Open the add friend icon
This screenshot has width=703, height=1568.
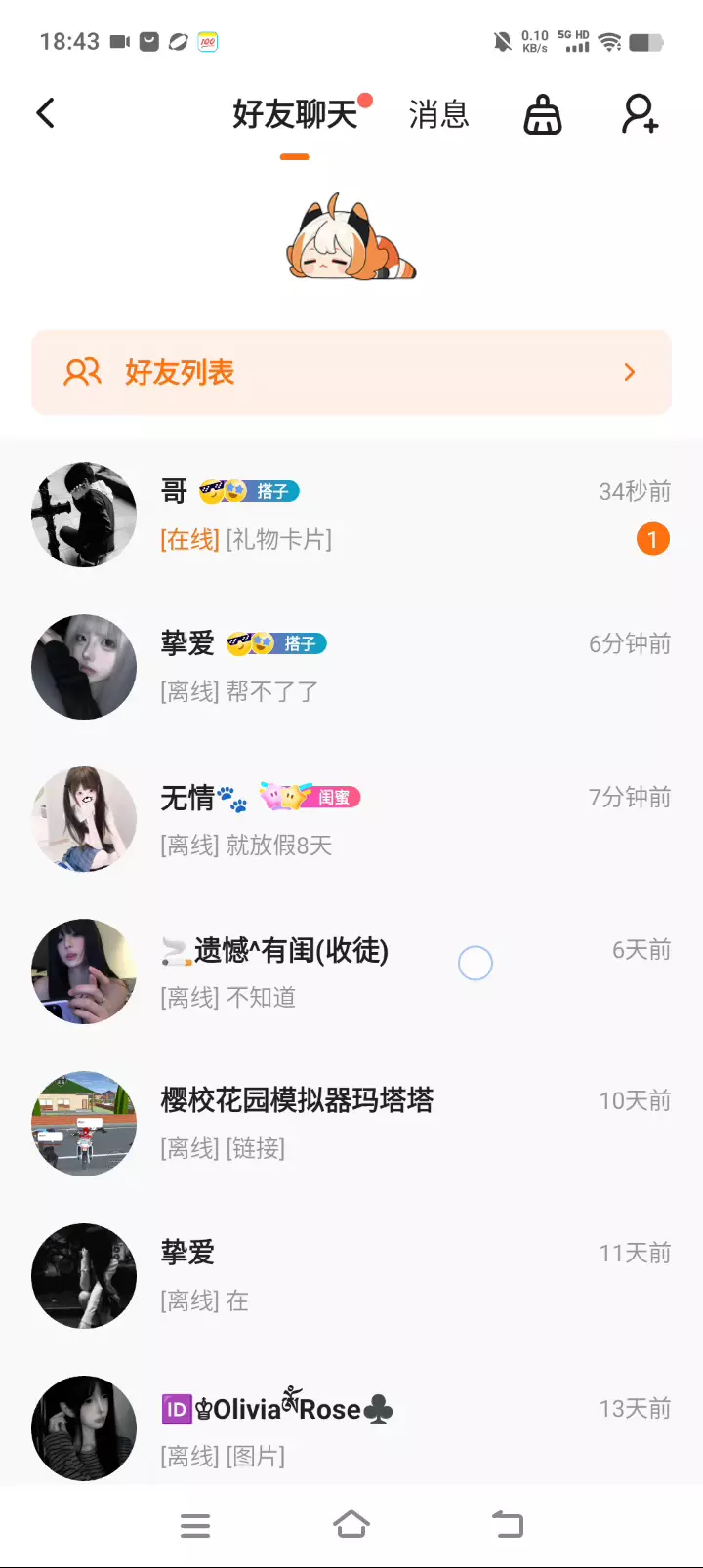(641, 114)
